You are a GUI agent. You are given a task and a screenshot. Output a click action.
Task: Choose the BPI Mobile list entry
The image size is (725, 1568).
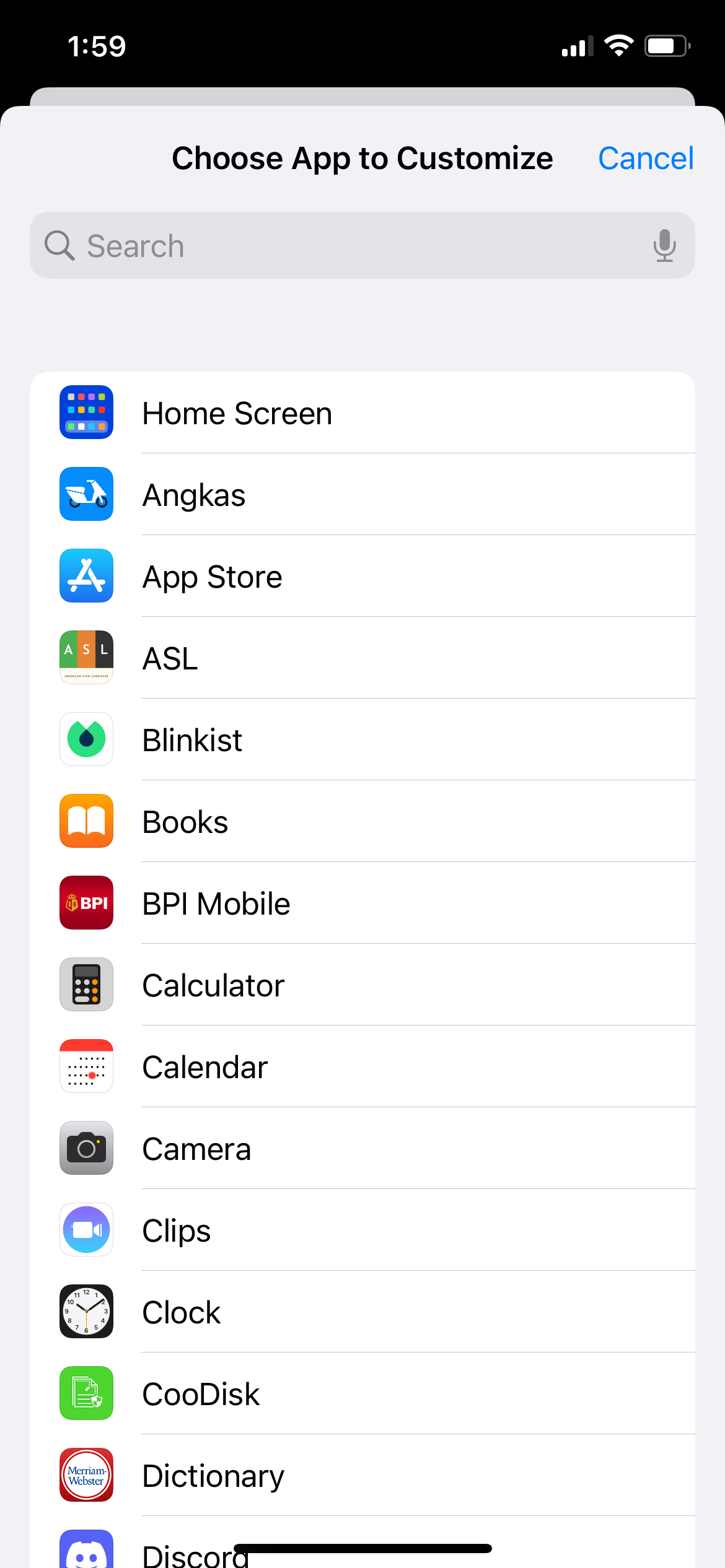[362, 902]
